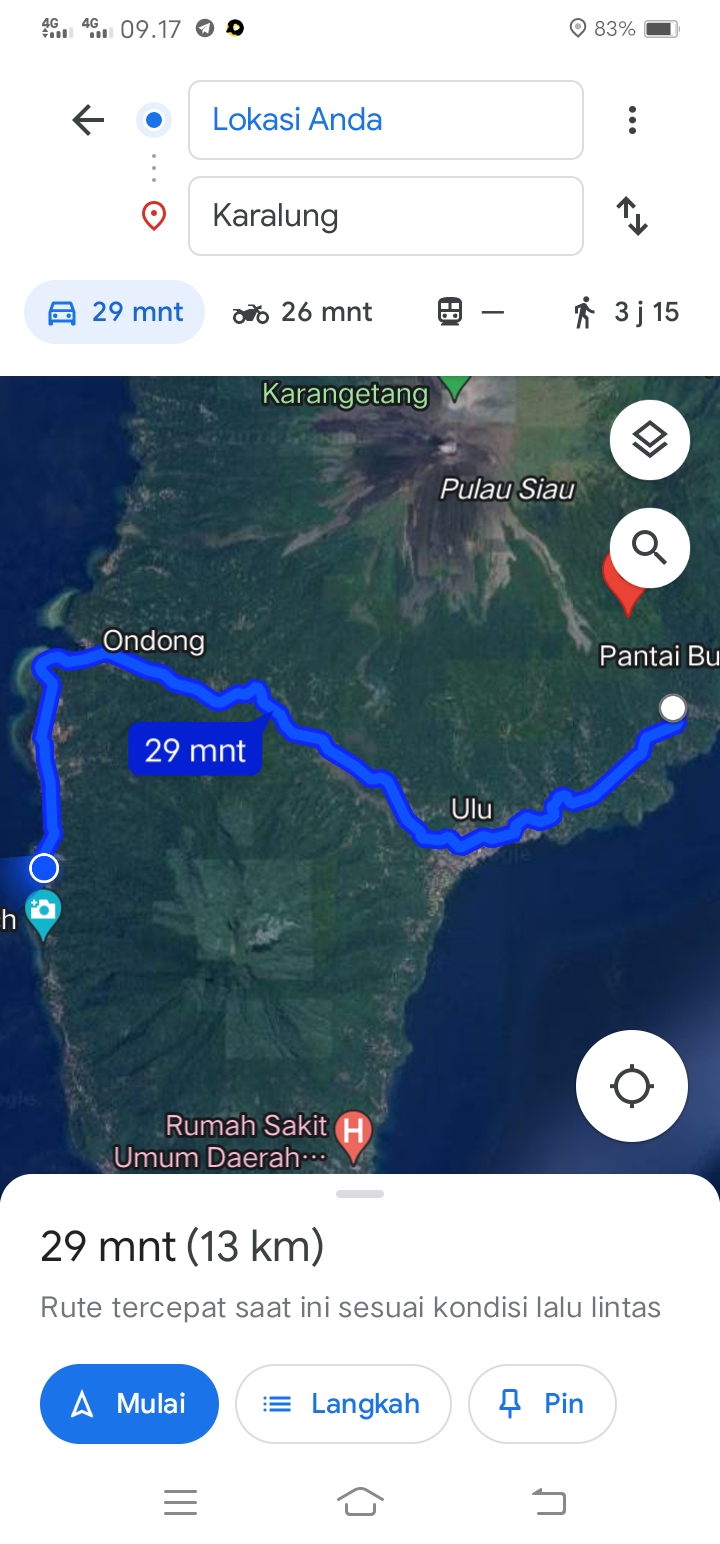Pin this route with the Pin button
The image size is (720, 1544).
tap(542, 1404)
